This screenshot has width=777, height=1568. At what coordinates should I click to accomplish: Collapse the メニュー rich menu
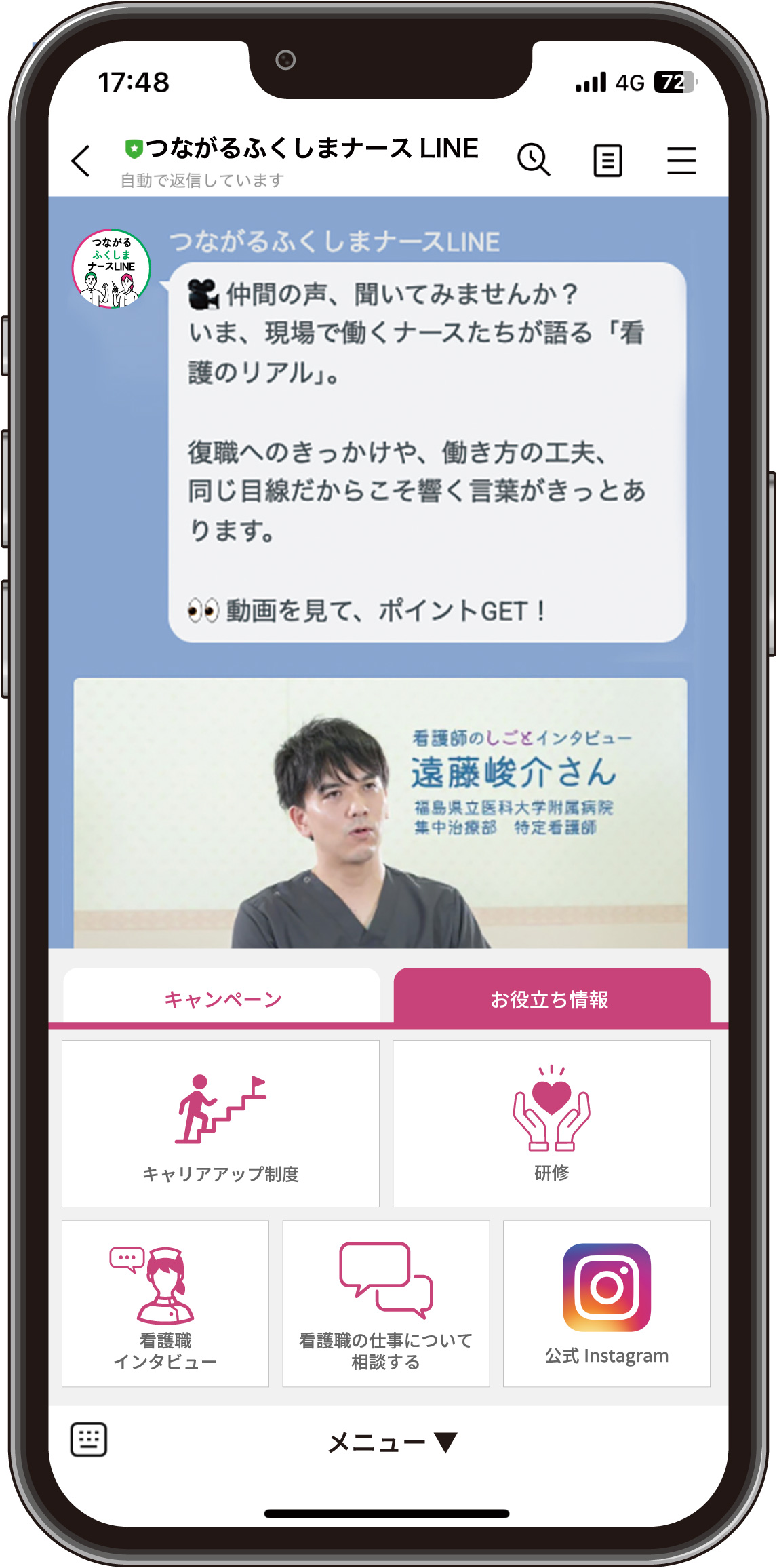[392, 1442]
